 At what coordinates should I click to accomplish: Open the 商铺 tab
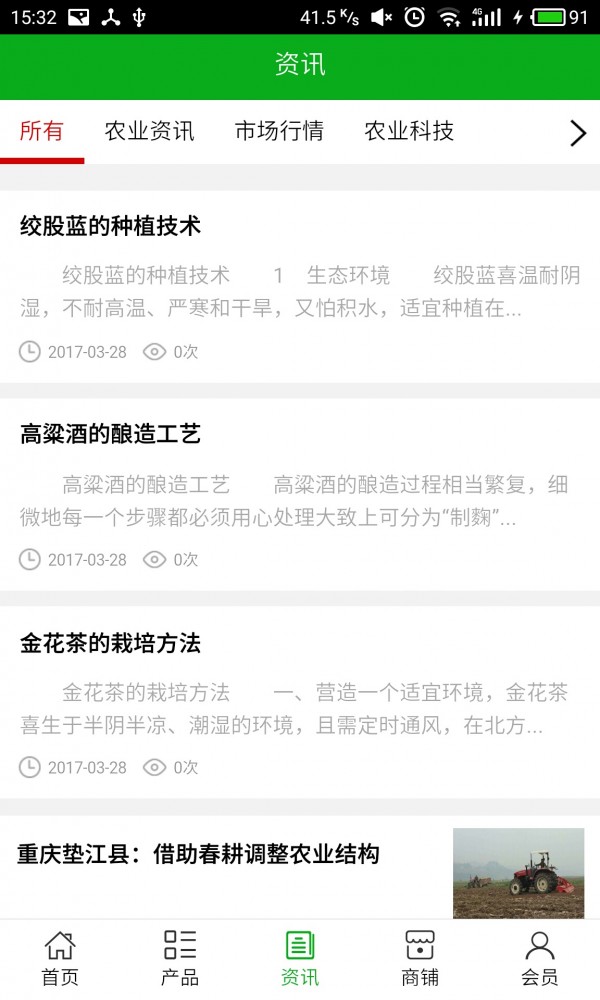(x=420, y=959)
